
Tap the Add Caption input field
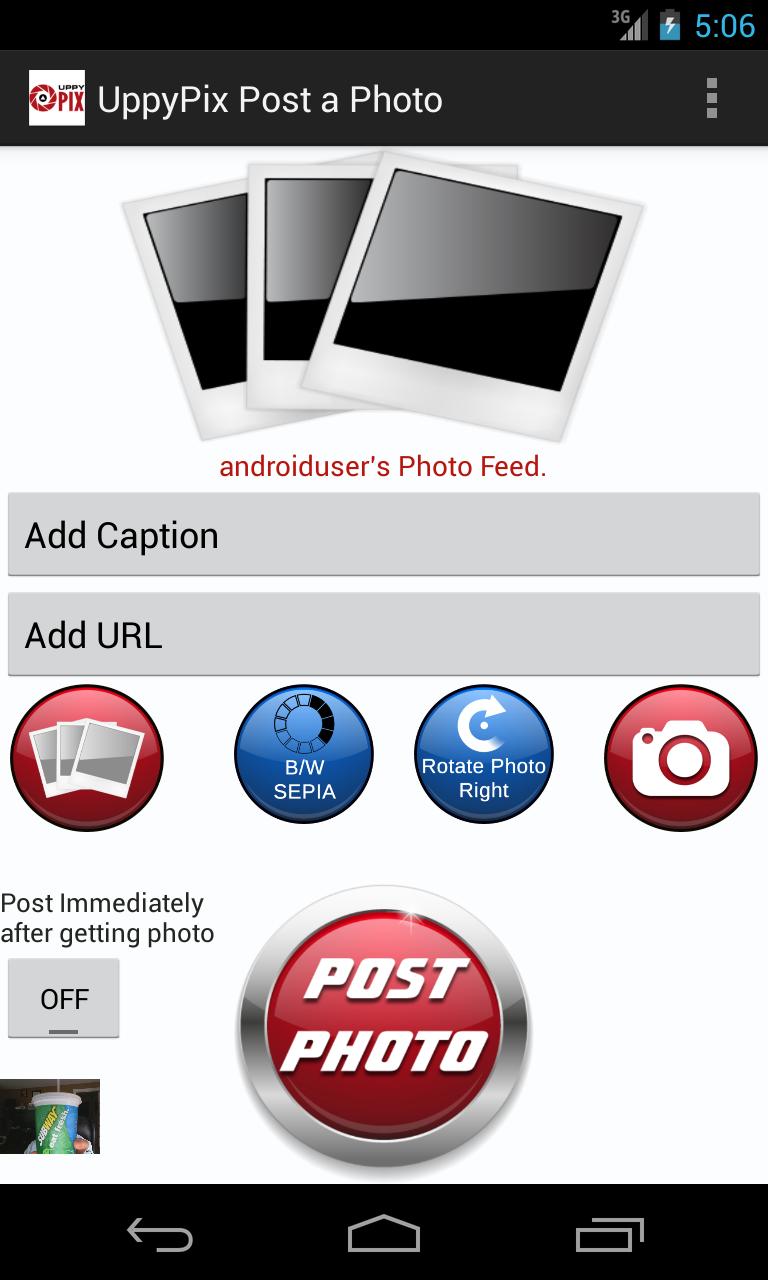click(x=383, y=533)
